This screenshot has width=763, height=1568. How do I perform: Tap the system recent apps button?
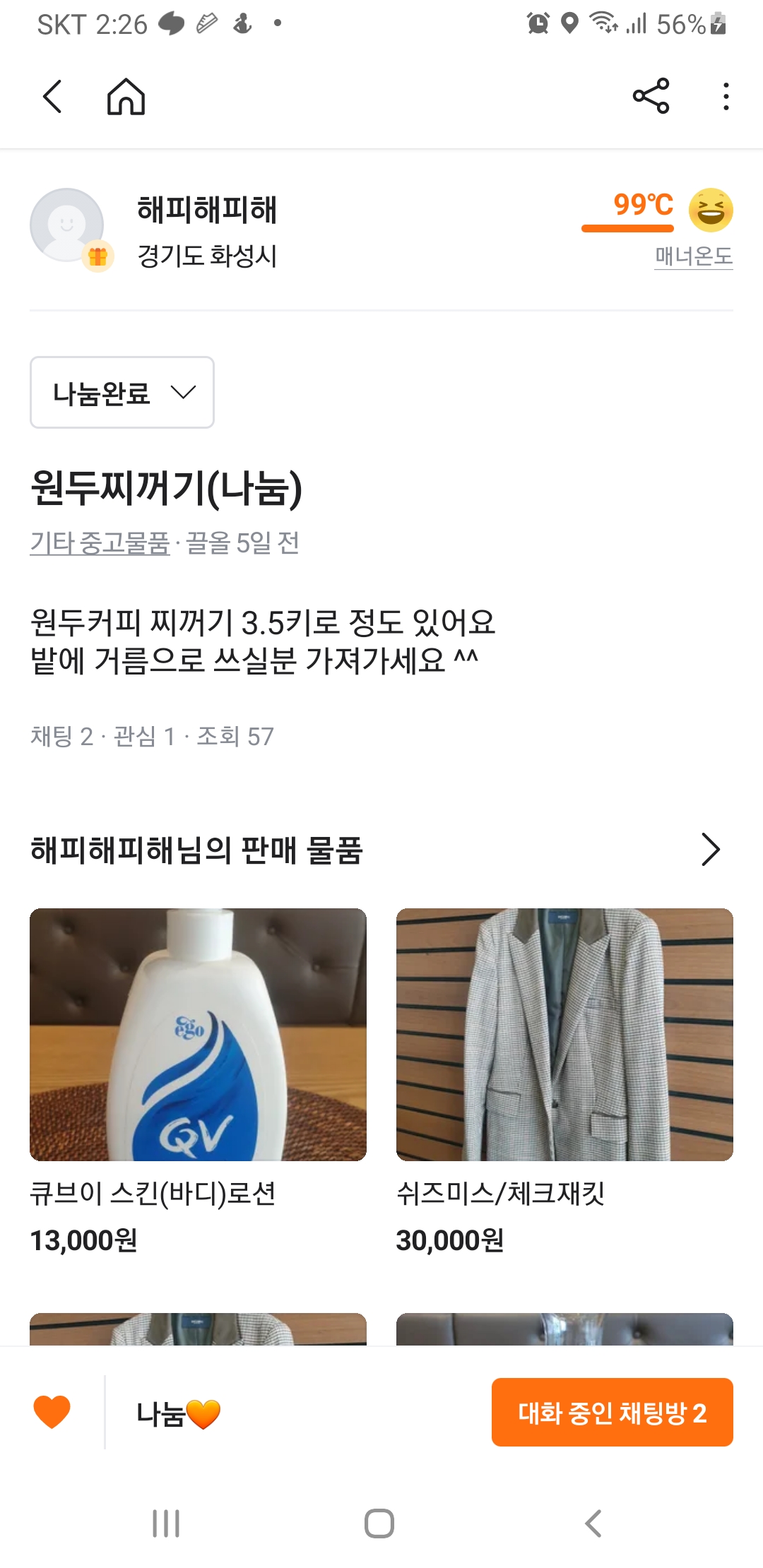(x=166, y=1524)
